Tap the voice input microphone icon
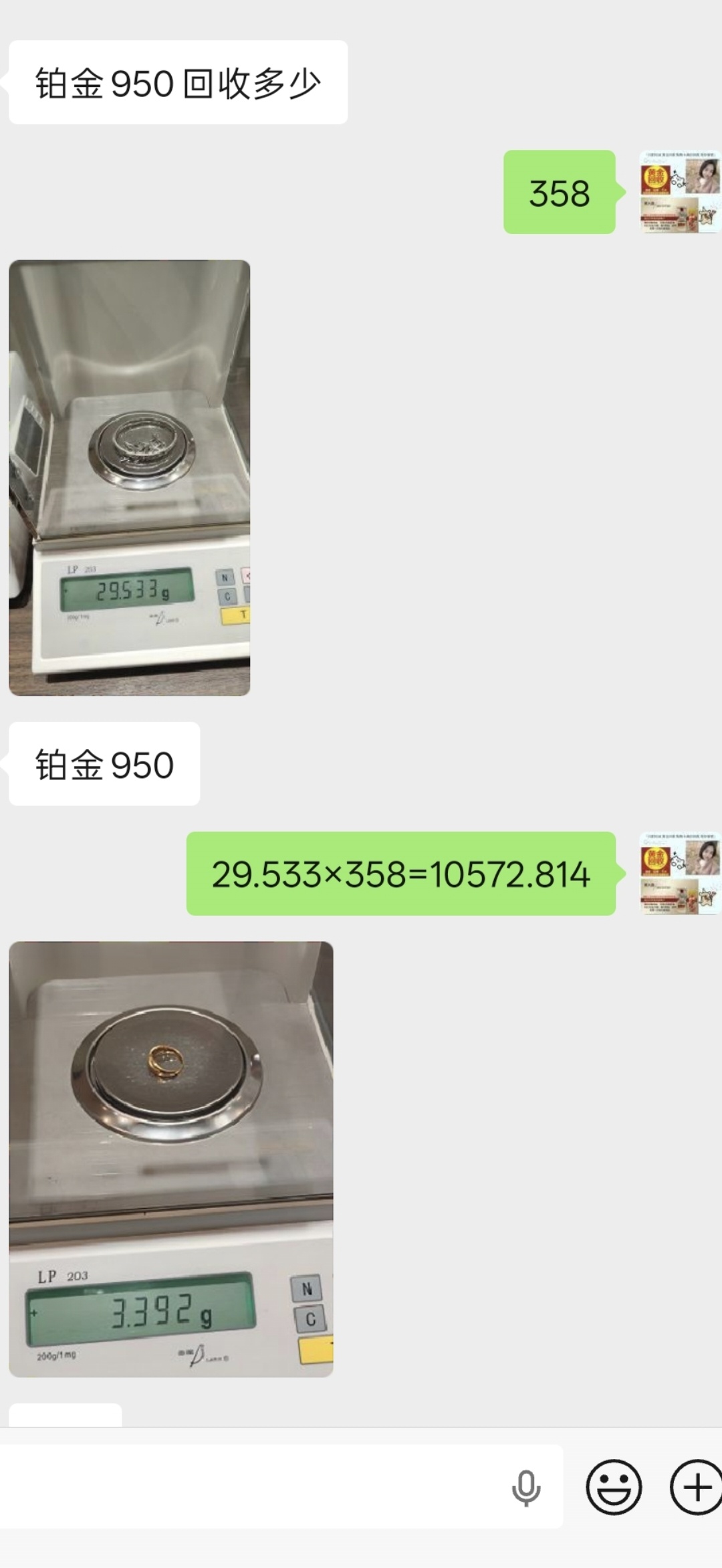 [526, 1487]
